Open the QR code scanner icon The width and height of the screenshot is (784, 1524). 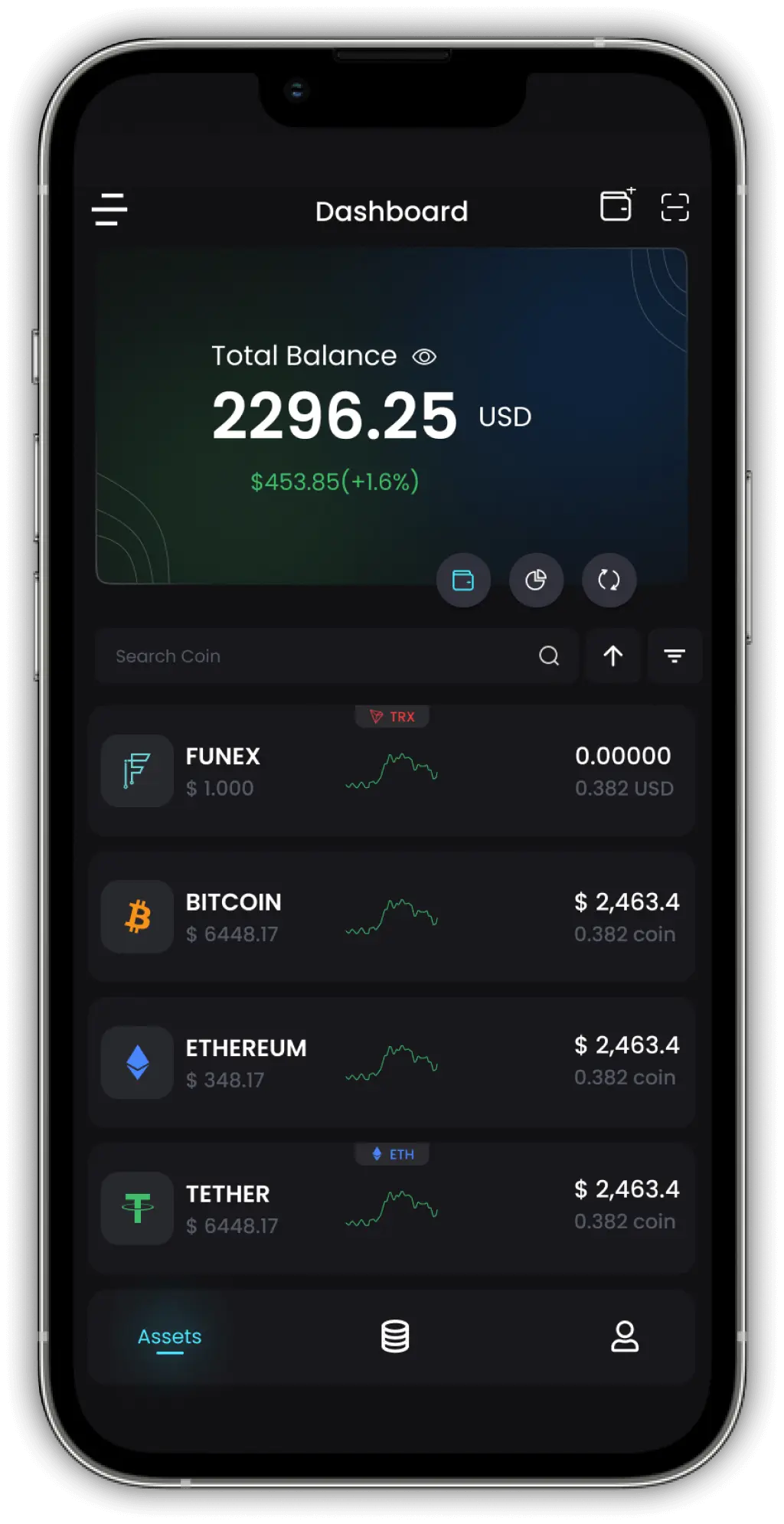[675, 208]
